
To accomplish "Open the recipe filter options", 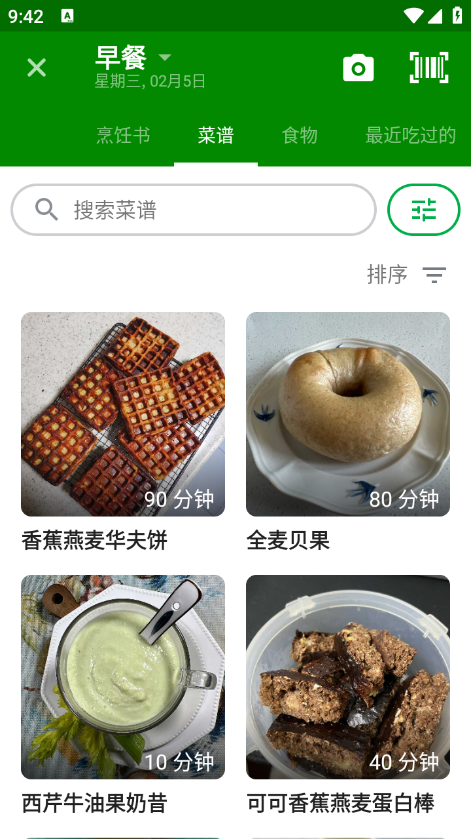I will pos(424,210).
